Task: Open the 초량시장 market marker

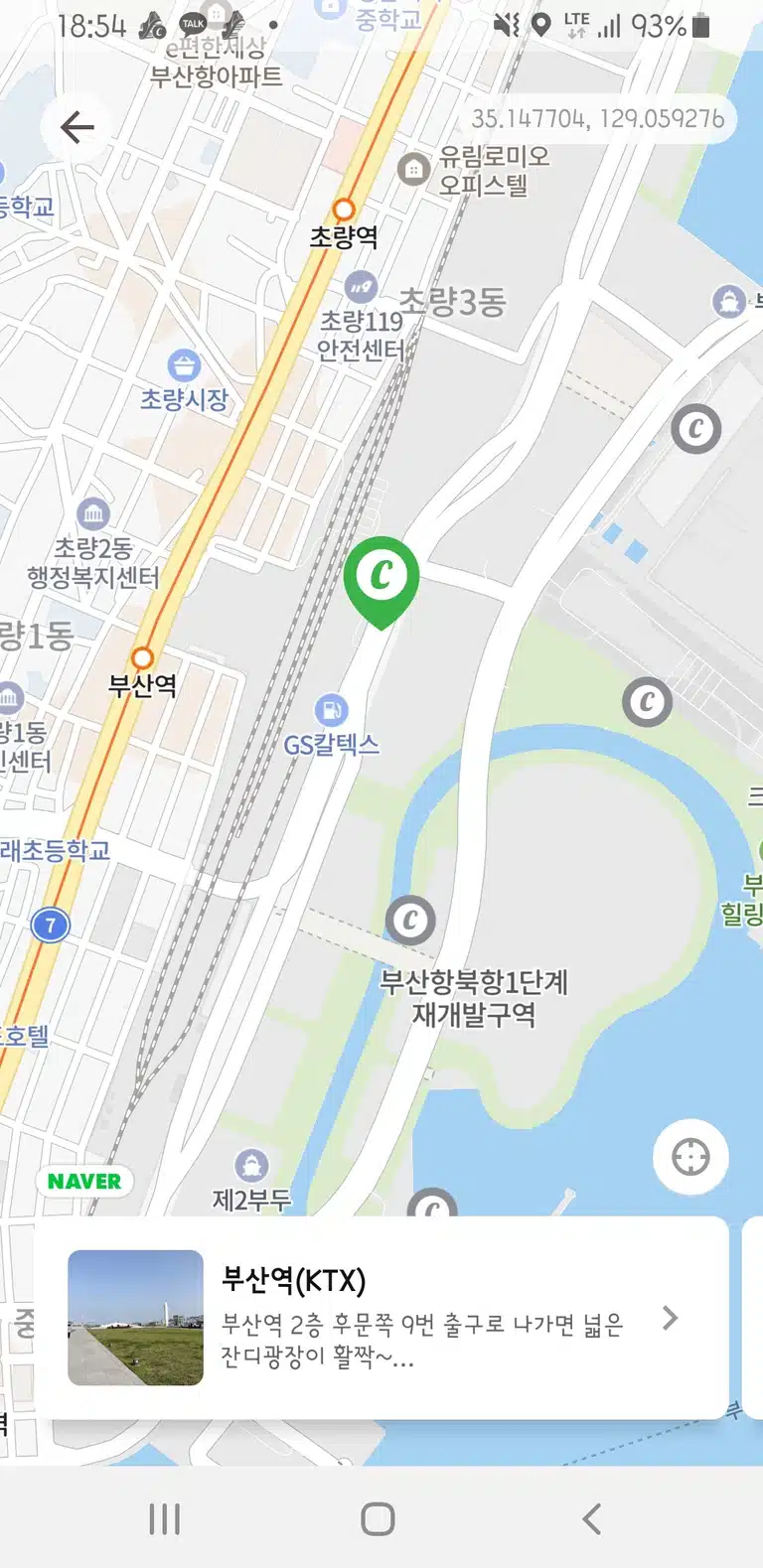Action: coord(184,365)
